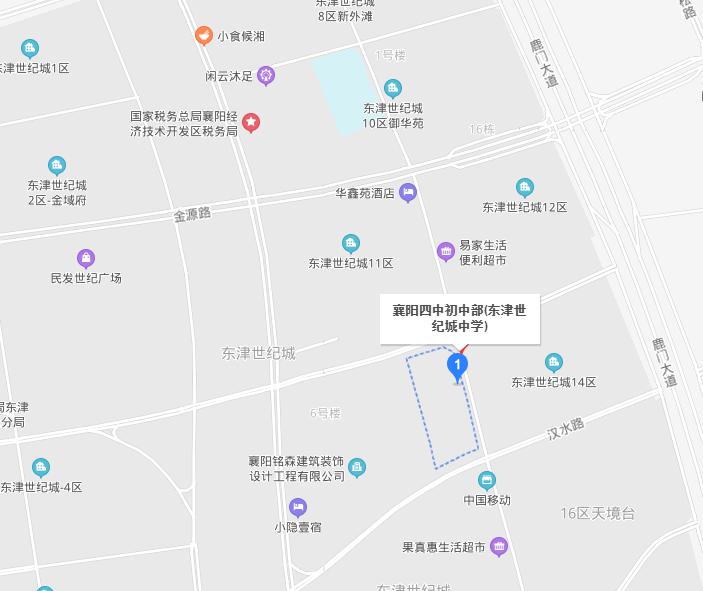
Task: Open the 襄阳四中初中部 info label
Action: [458, 317]
